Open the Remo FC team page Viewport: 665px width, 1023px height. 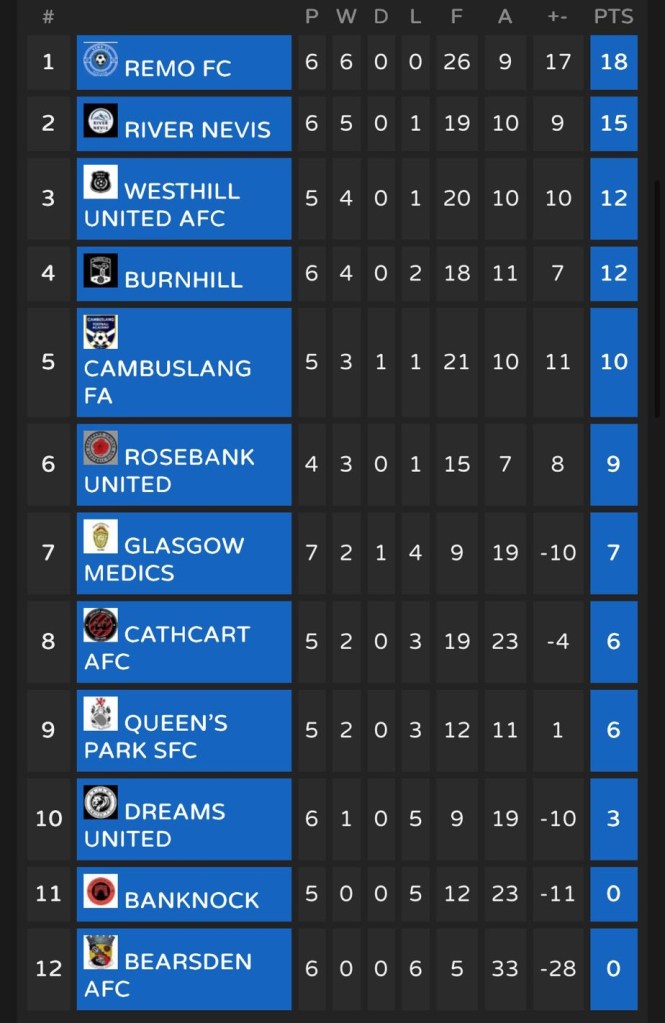(177, 68)
